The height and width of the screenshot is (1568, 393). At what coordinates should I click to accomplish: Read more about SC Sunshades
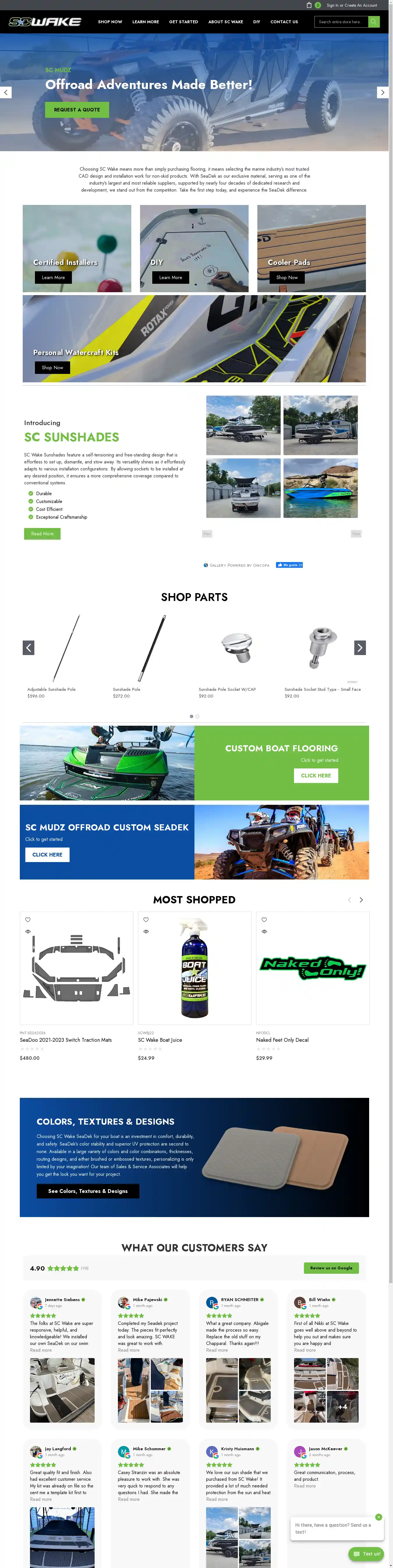tap(42, 534)
